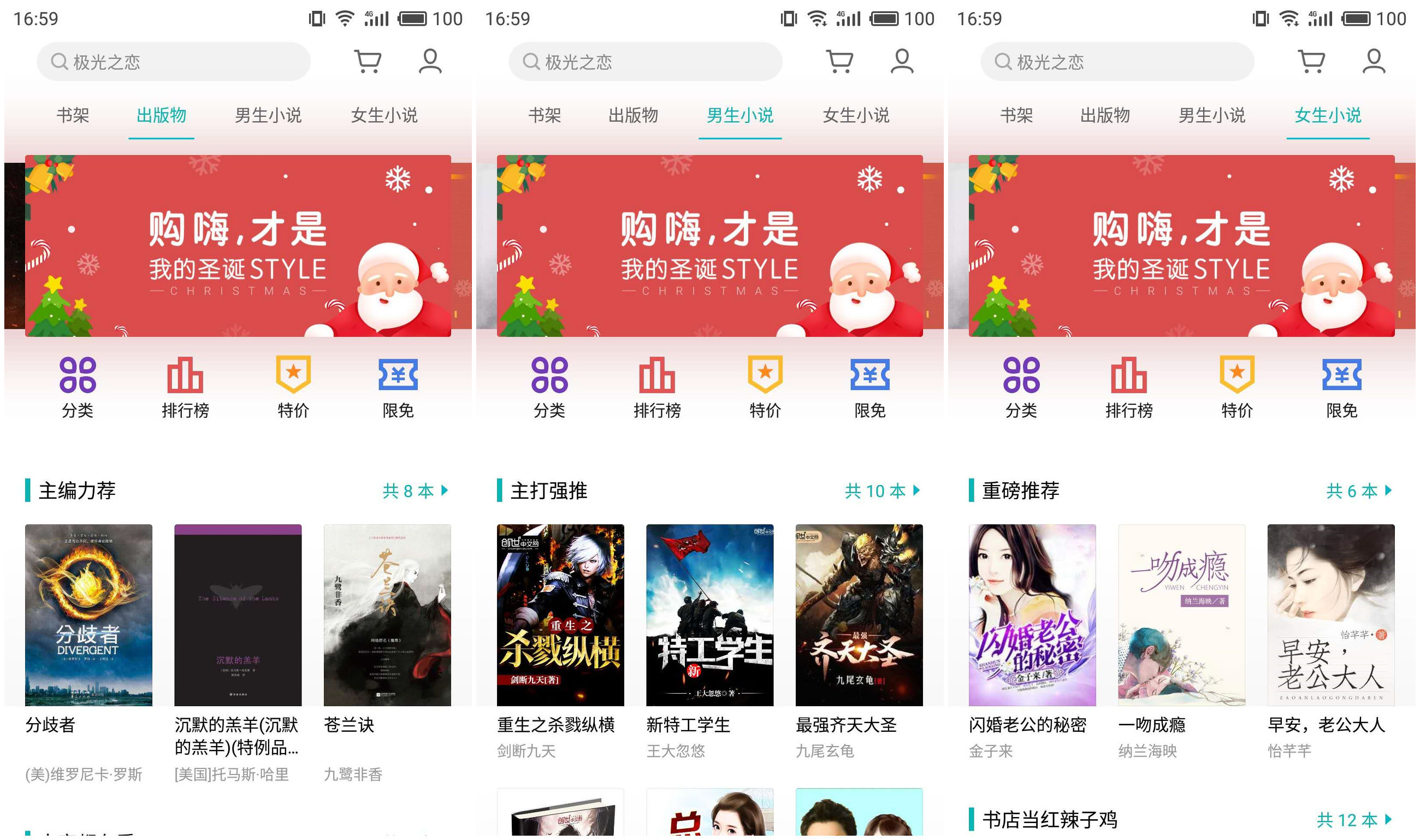Image resolution: width=1420 pixels, height=840 pixels.
Task: Open the book 分歧者
Action: point(88,616)
